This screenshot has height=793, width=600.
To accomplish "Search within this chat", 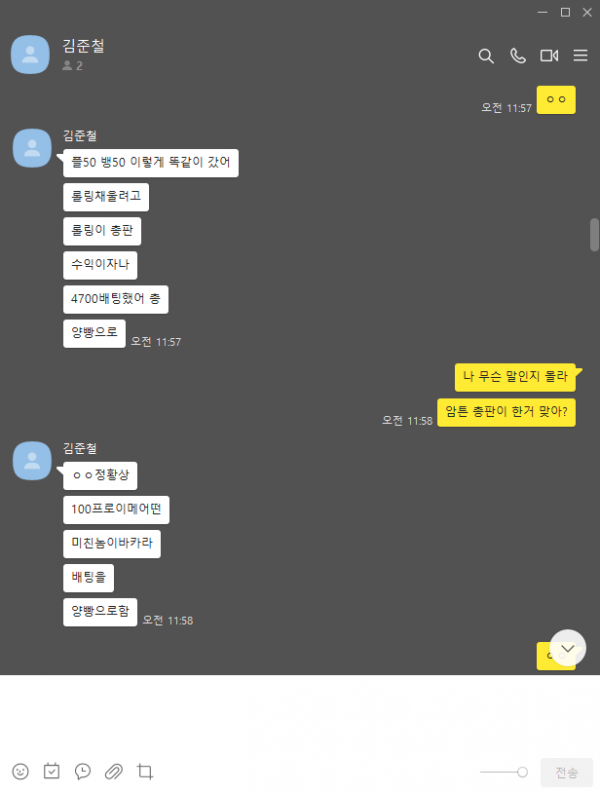I will (486, 56).
